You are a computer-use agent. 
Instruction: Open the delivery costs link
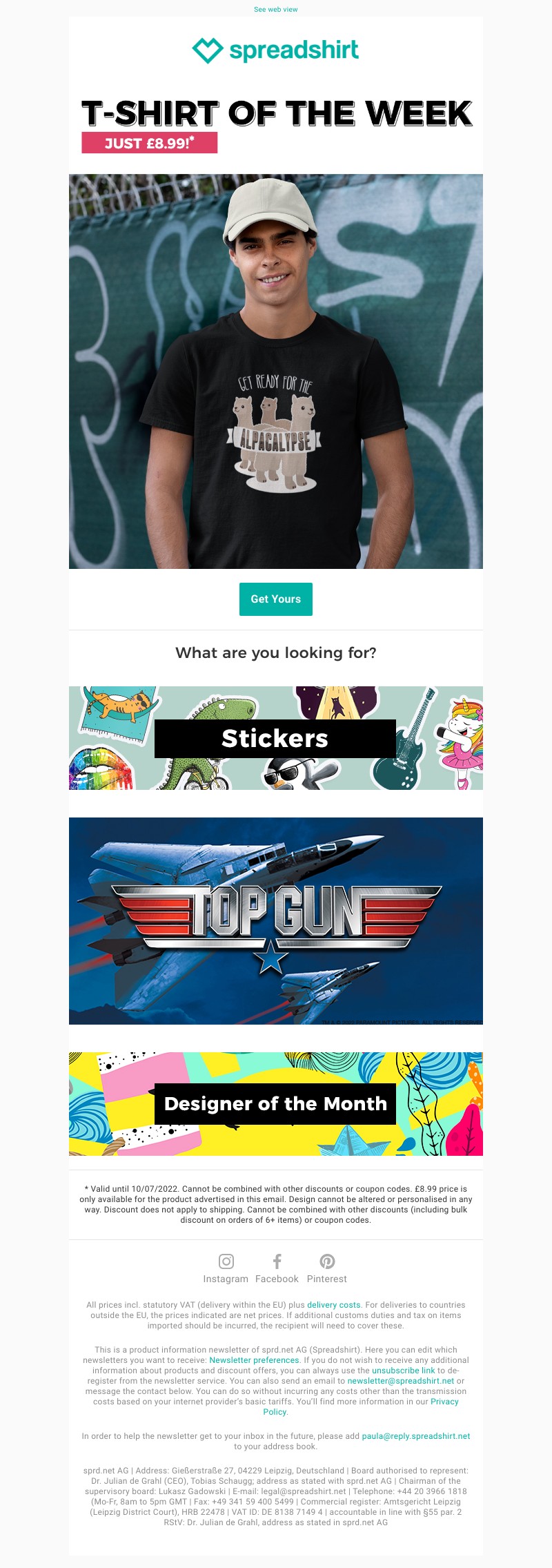point(333,1305)
